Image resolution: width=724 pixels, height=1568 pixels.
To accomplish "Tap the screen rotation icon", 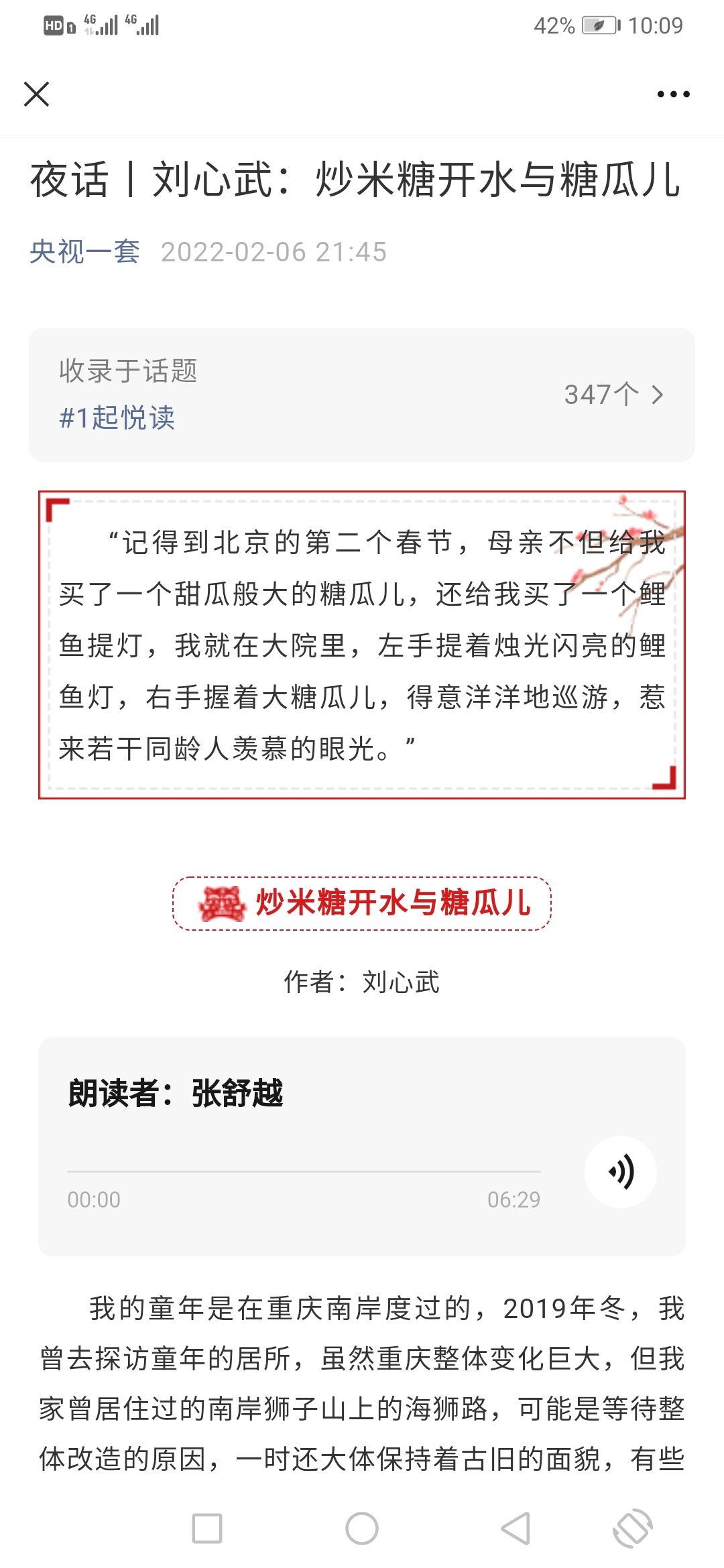I will pyautogui.click(x=632, y=1528).
